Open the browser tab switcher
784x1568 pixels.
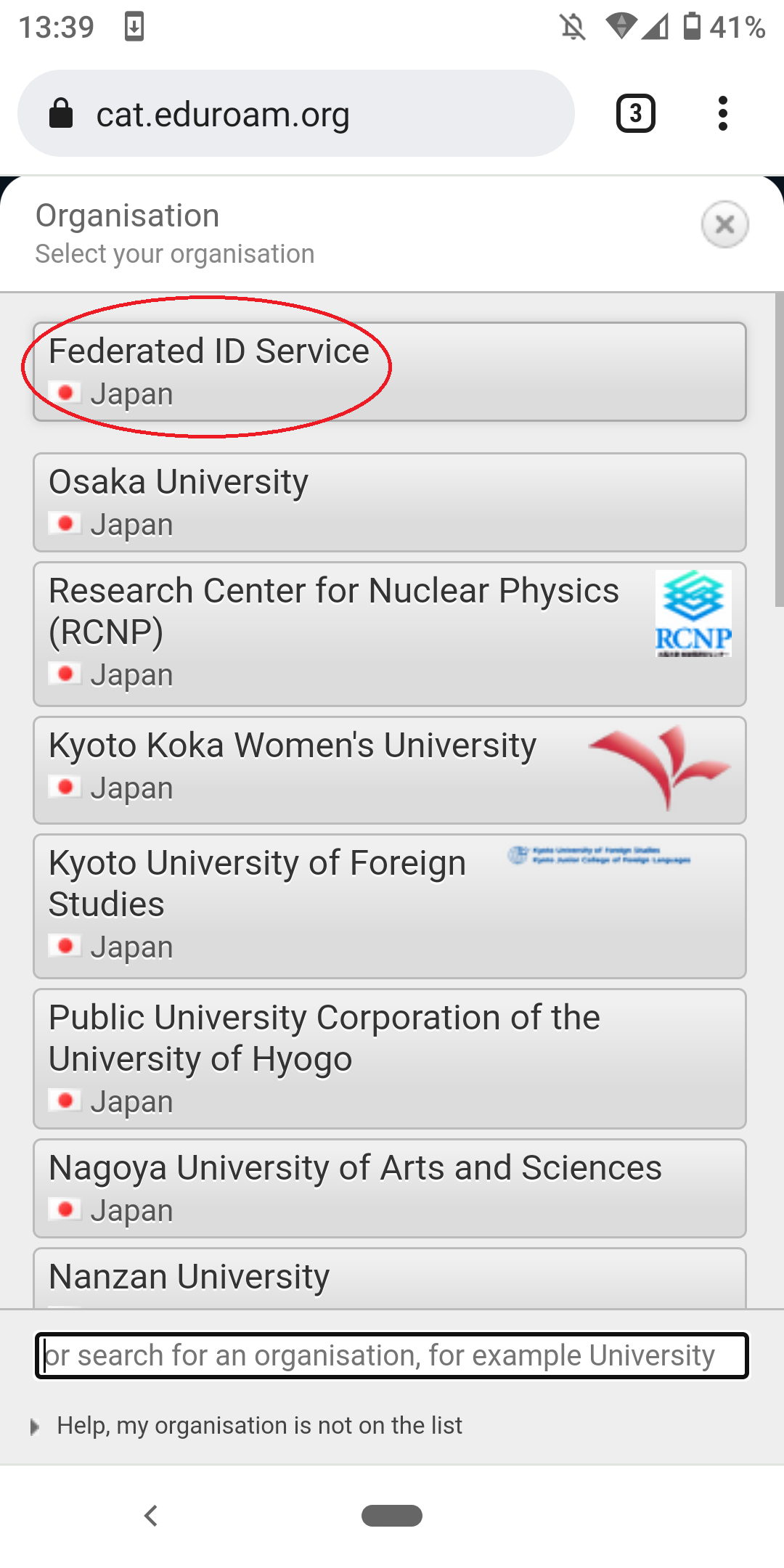pyautogui.click(x=636, y=113)
